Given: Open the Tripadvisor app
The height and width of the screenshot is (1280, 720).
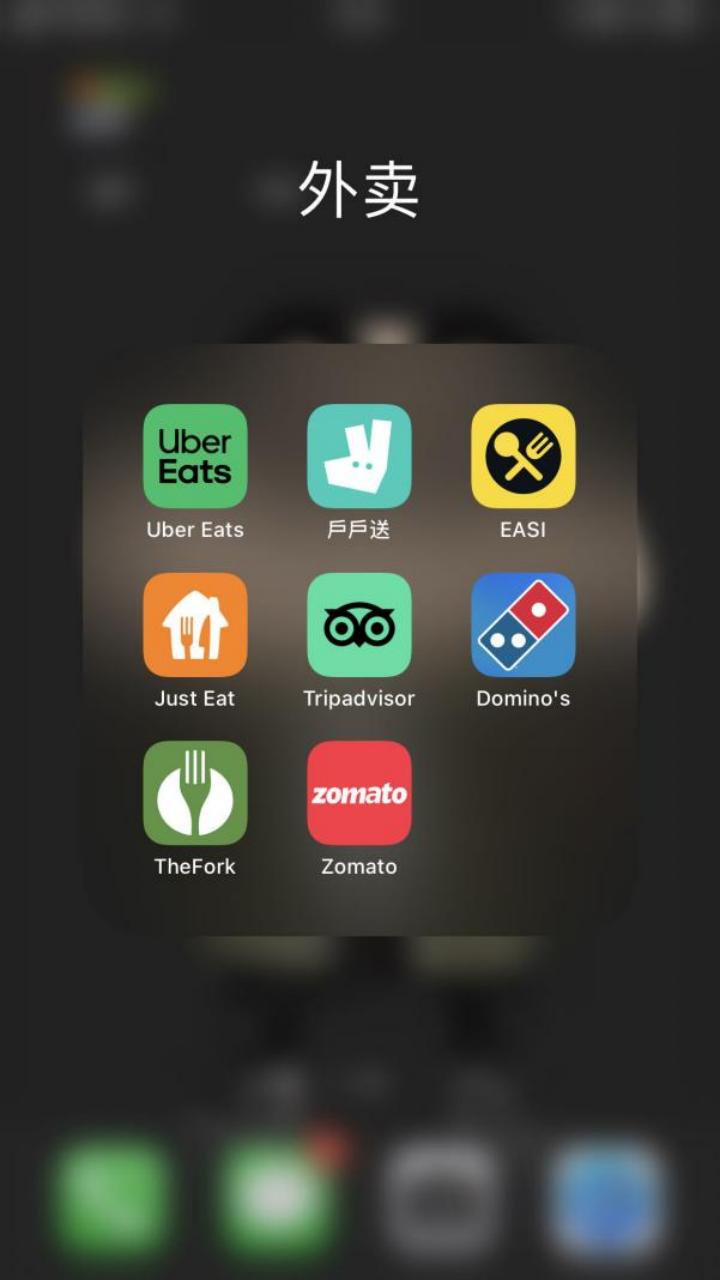Looking at the screenshot, I should point(359,625).
